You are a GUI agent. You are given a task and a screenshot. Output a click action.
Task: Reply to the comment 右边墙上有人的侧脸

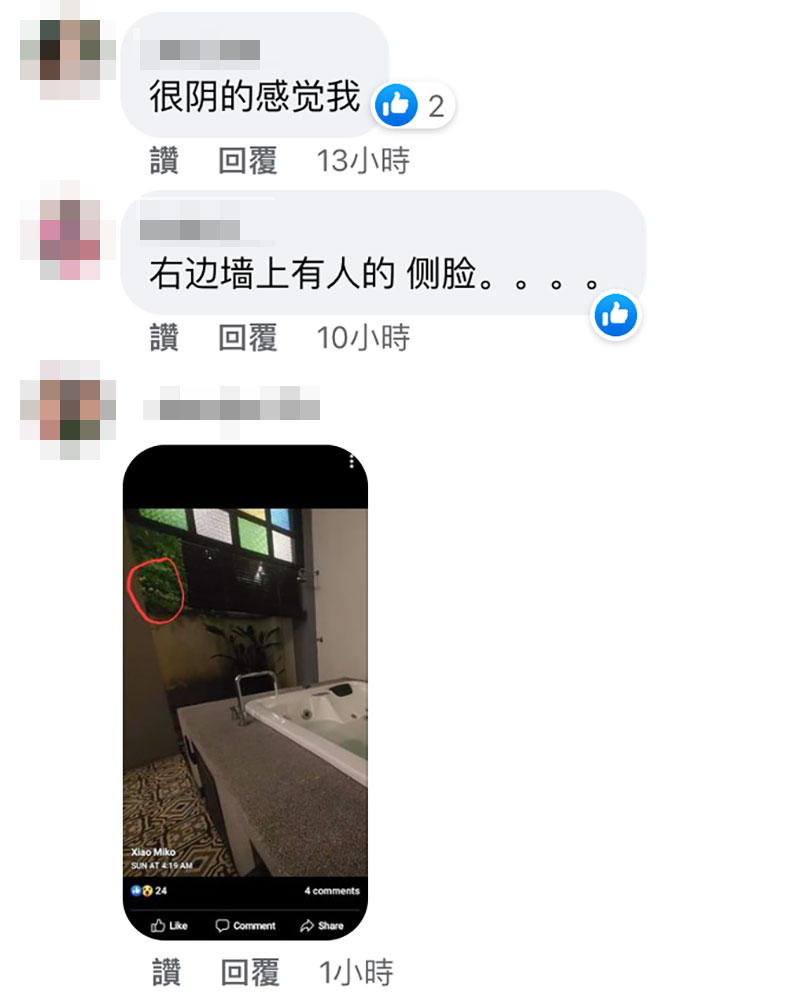(x=247, y=337)
